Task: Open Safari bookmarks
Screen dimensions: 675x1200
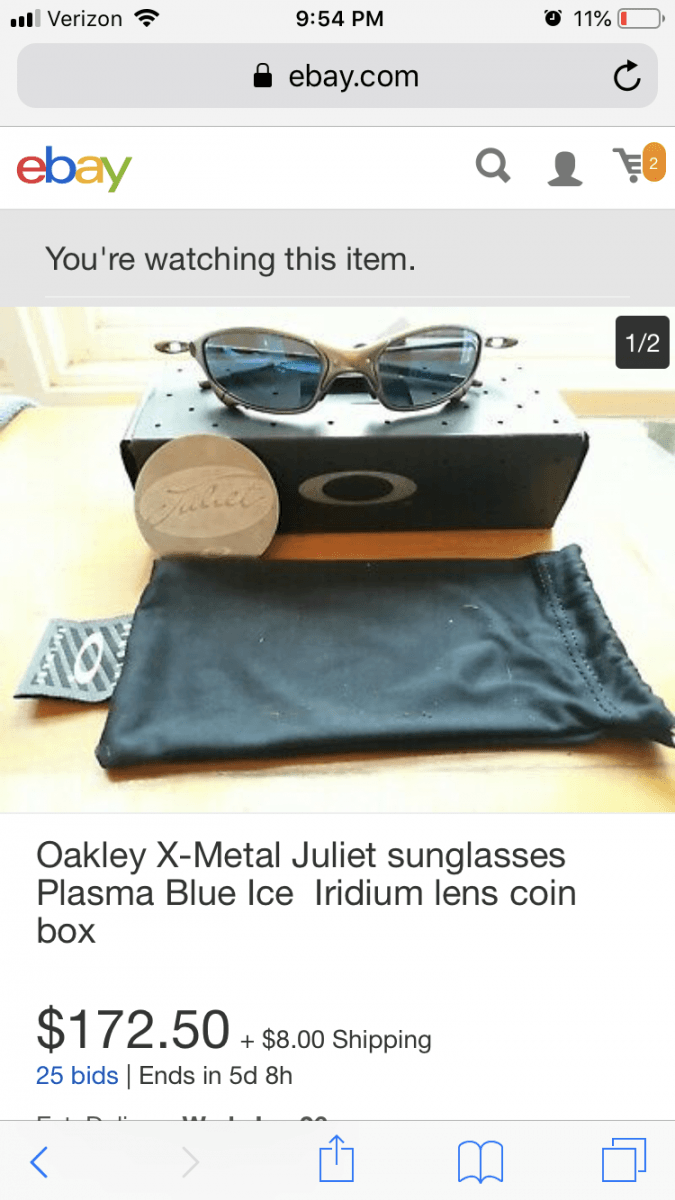Action: pos(480,1162)
